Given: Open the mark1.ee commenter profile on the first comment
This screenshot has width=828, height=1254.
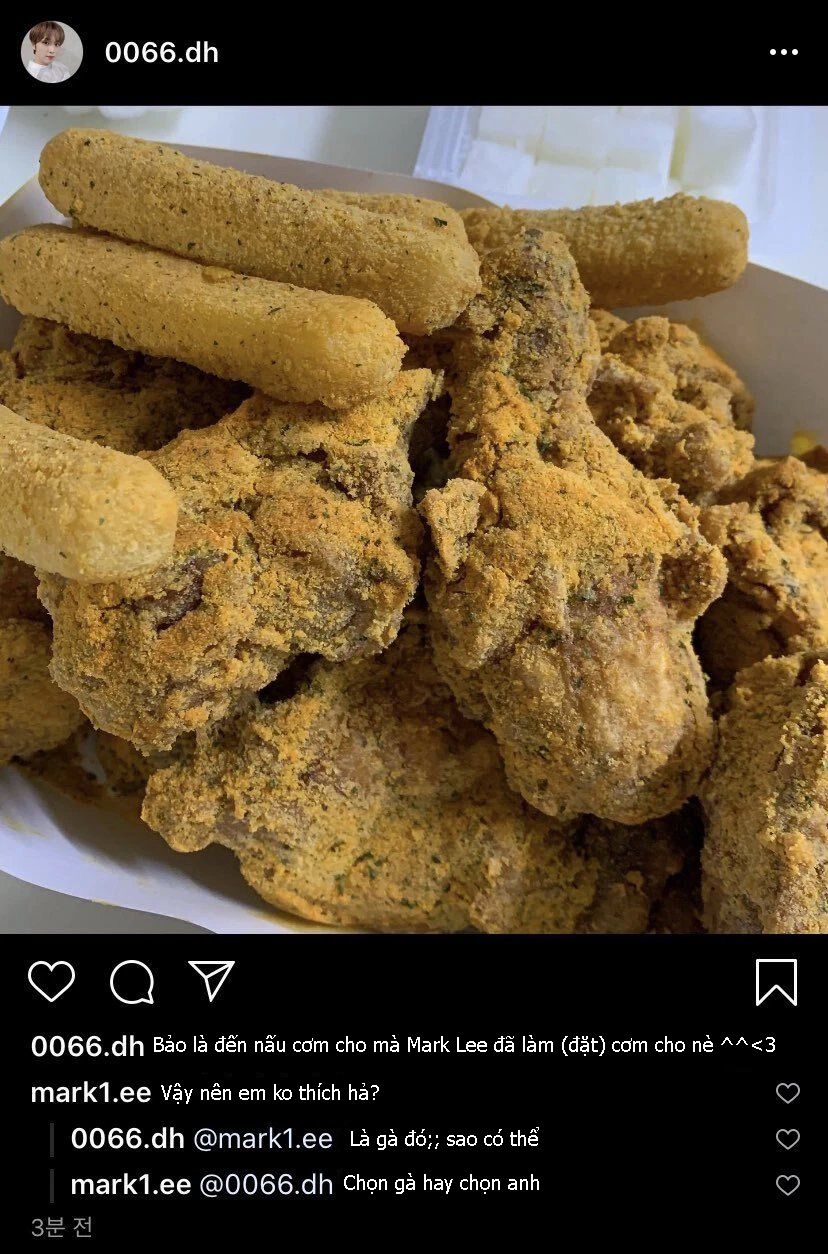Looking at the screenshot, I should click(x=91, y=1093).
